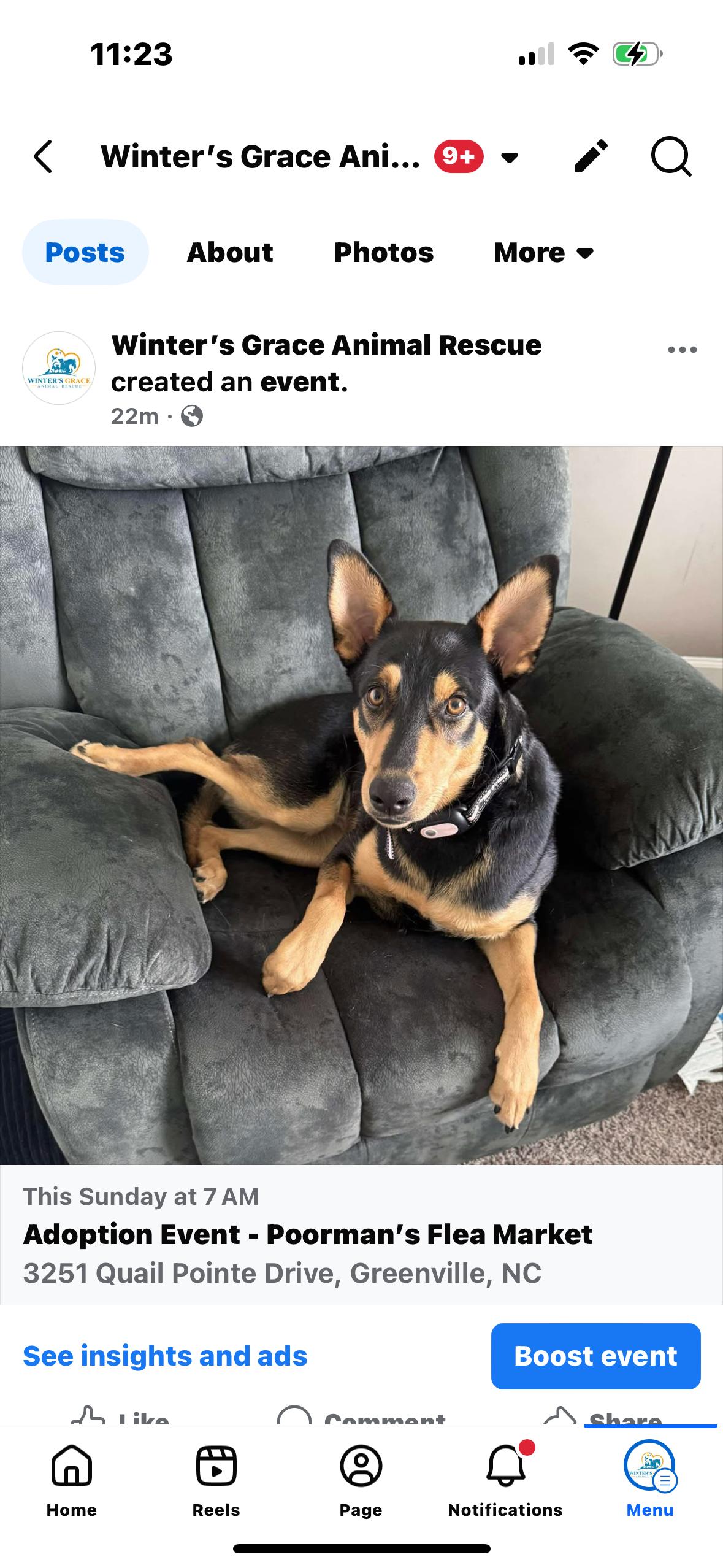Expand the page switcher dropdown arrow

pyautogui.click(x=510, y=158)
